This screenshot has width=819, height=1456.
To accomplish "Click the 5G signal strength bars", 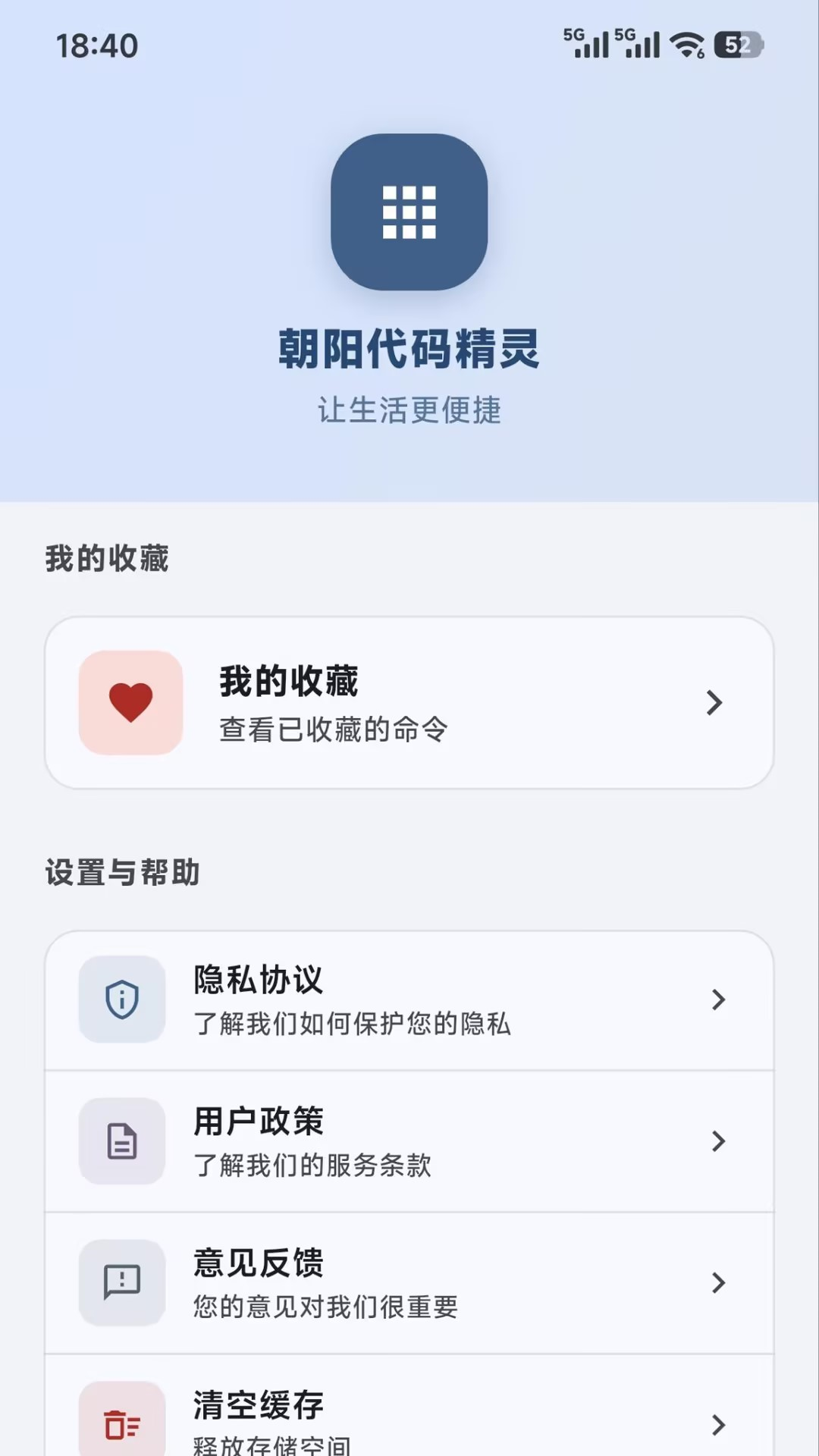I will click(590, 45).
